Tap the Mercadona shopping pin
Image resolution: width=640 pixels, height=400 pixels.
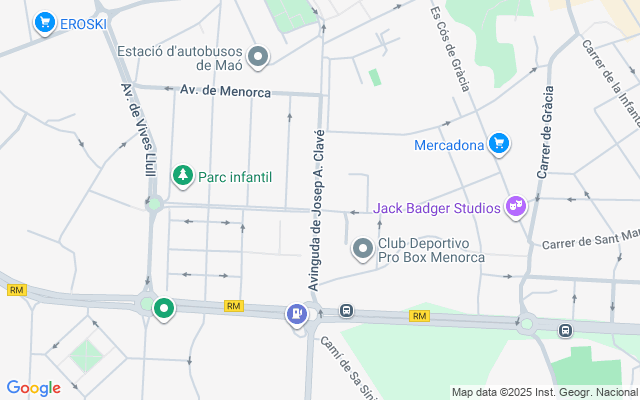[499, 144]
